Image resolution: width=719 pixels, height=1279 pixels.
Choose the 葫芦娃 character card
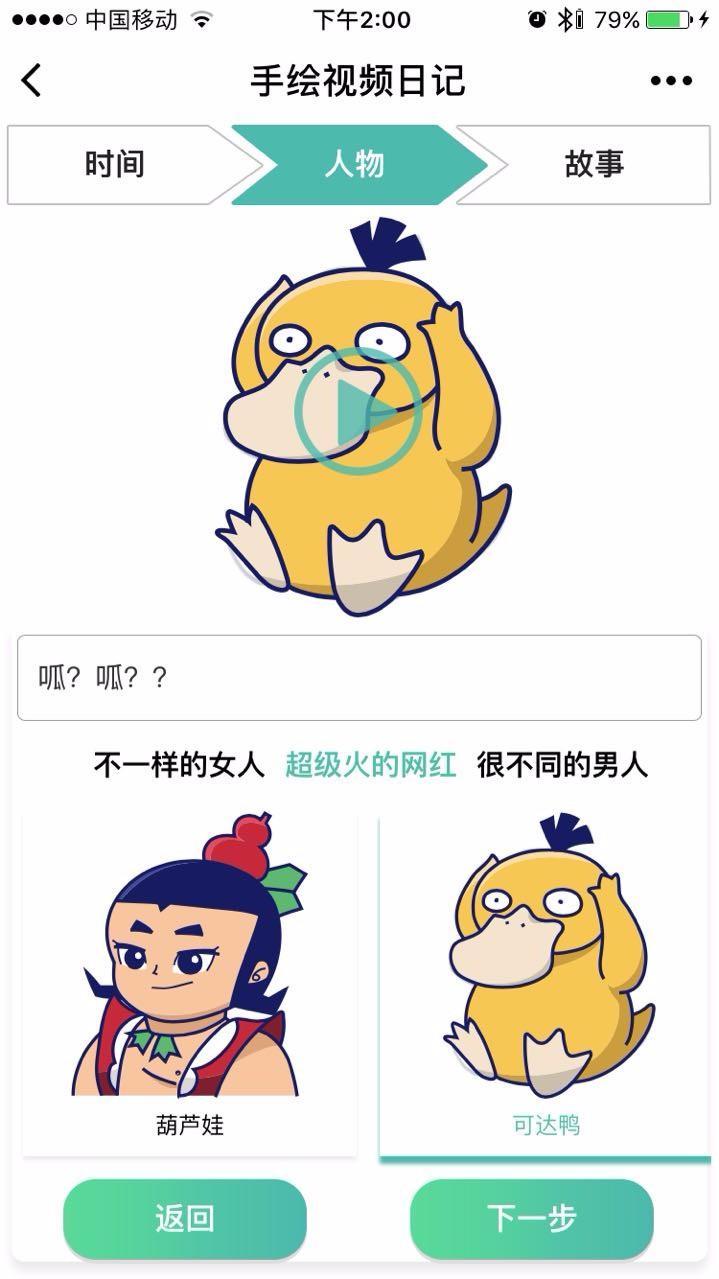click(190, 985)
